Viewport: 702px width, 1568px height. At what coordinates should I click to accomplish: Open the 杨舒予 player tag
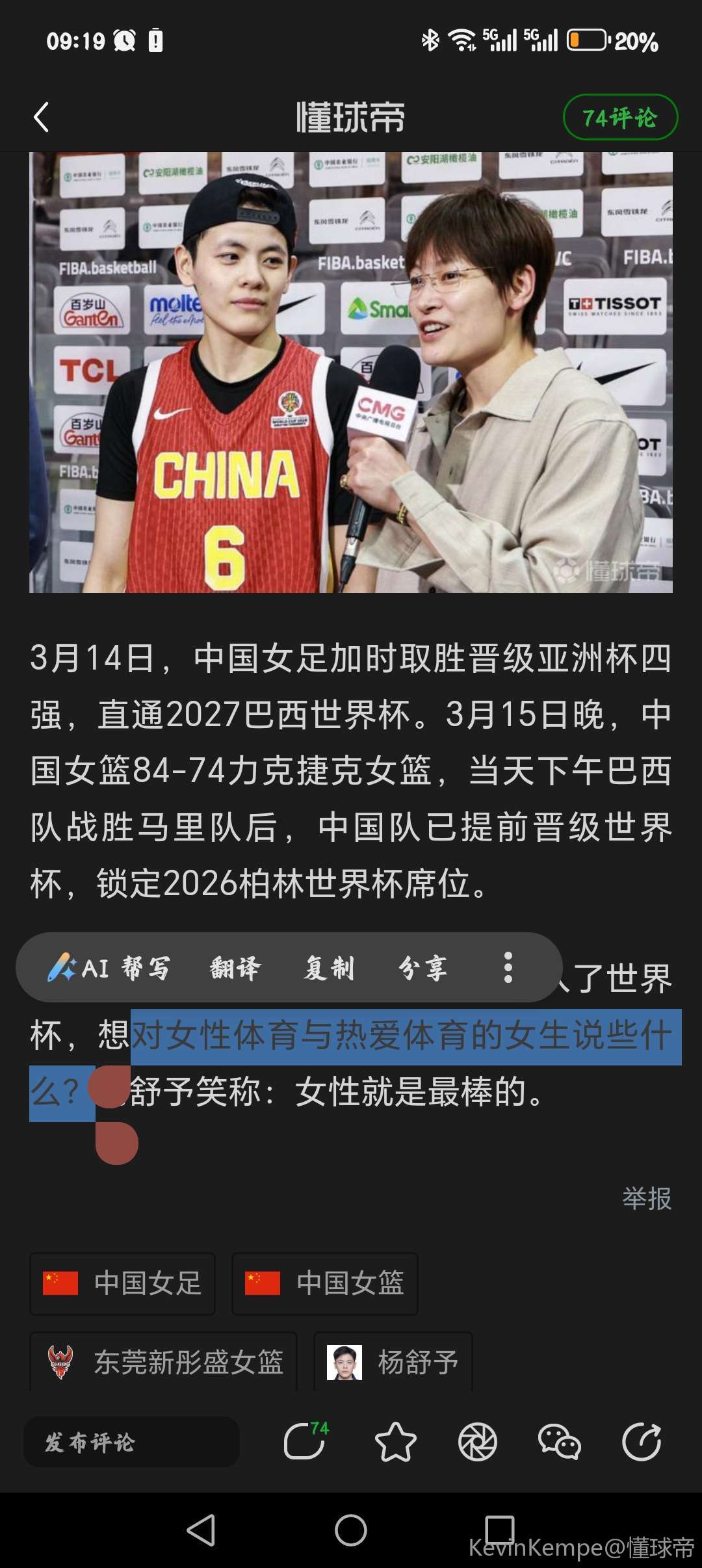click(x=393, y=1362)
